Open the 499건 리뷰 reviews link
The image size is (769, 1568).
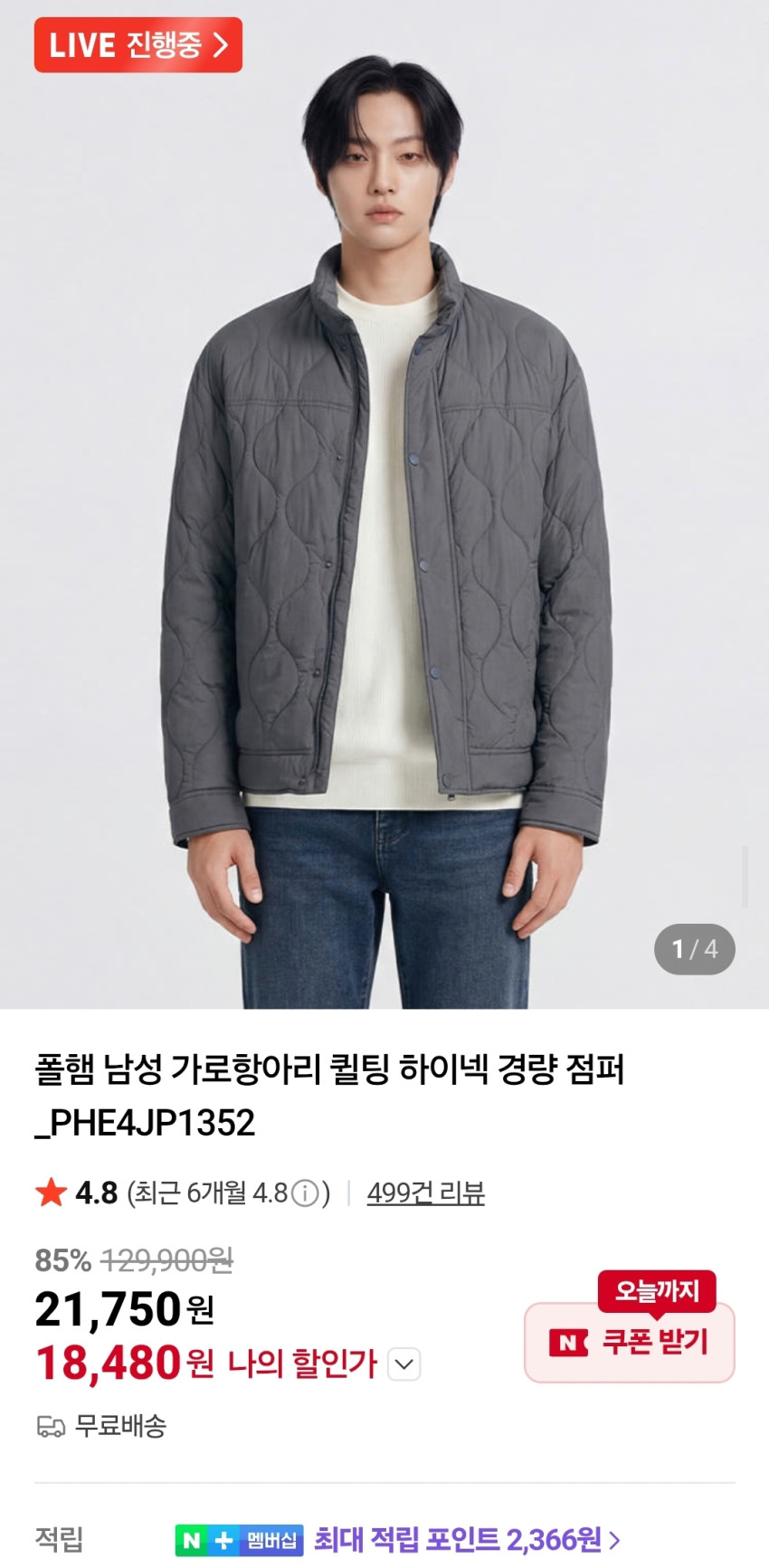[425, 1193]
